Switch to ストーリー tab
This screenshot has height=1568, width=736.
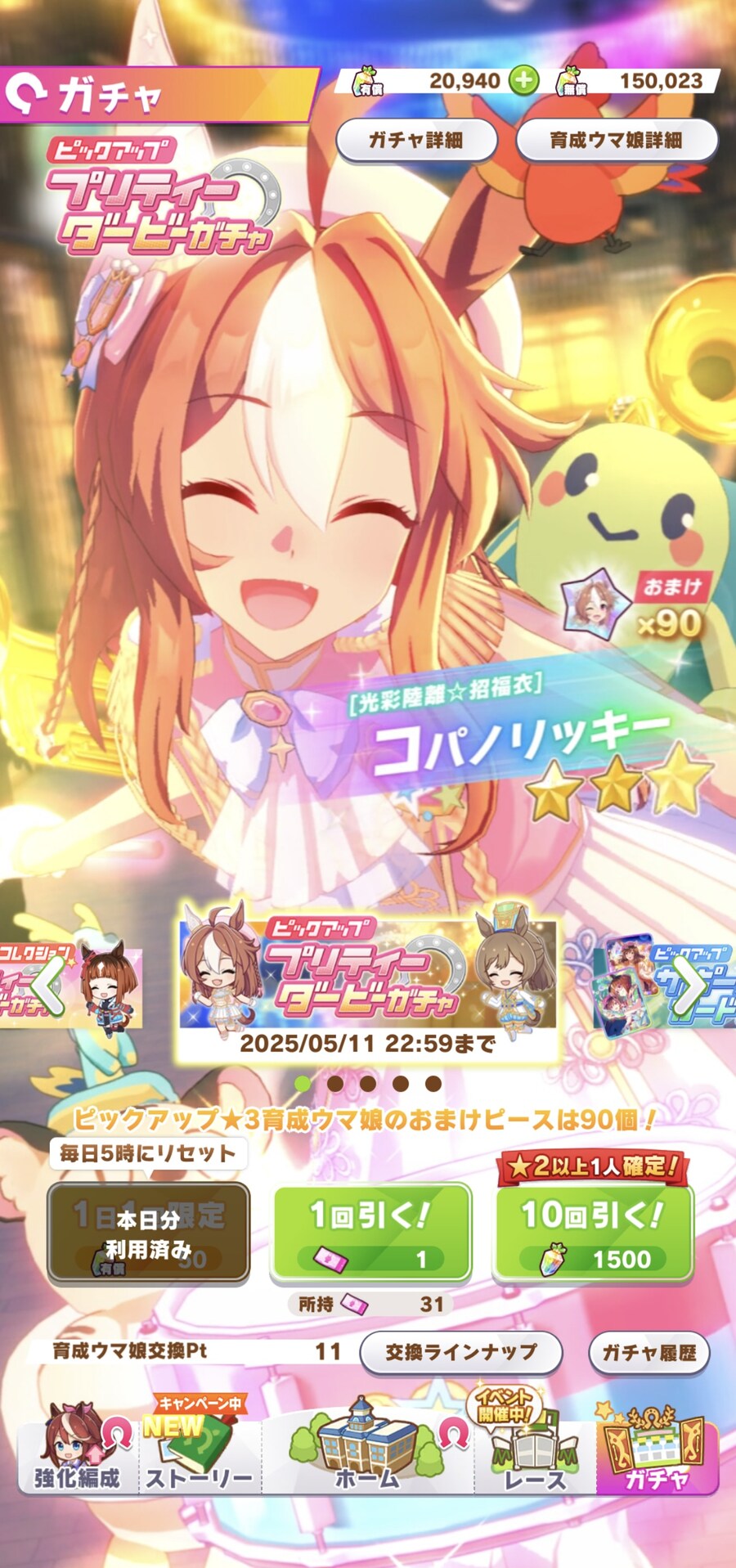[x=200, y=1448]
